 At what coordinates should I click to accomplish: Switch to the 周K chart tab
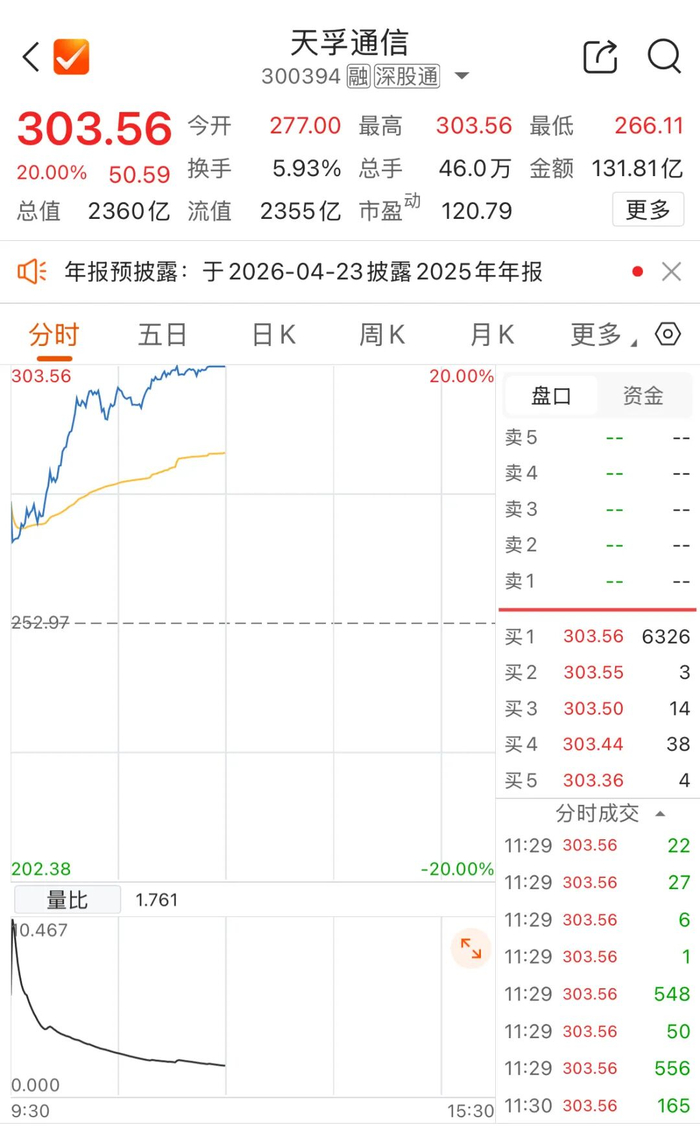(382, 335)
